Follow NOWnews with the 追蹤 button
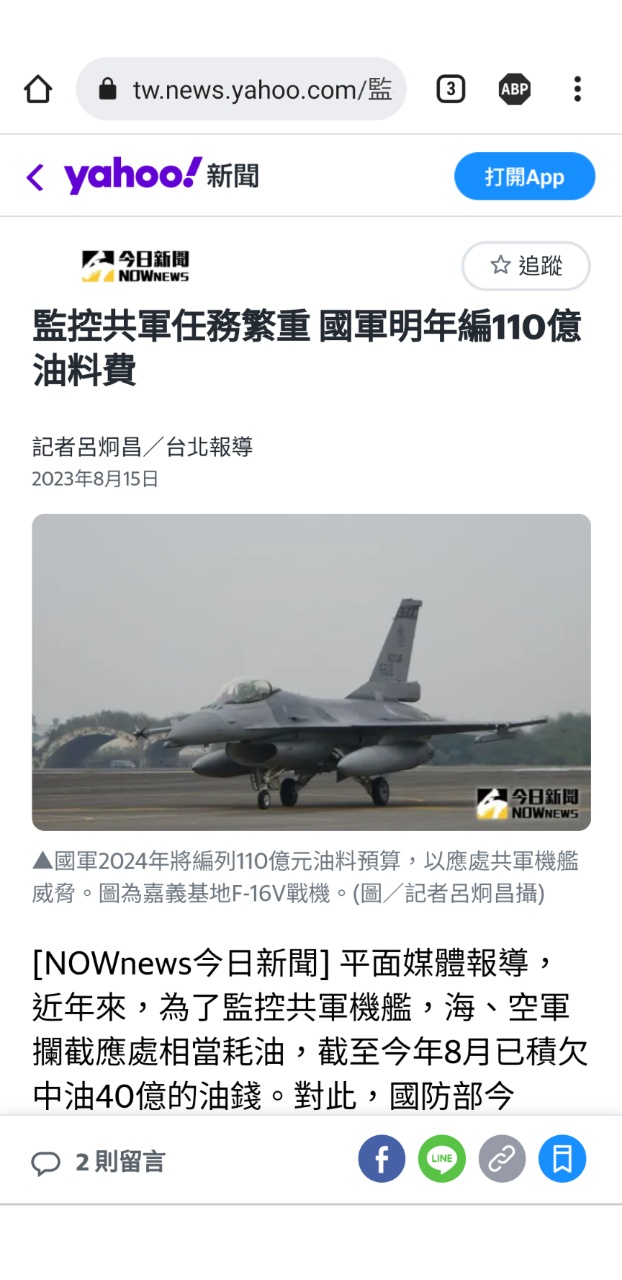This screenshot has height=1280, width=622. 526,266
